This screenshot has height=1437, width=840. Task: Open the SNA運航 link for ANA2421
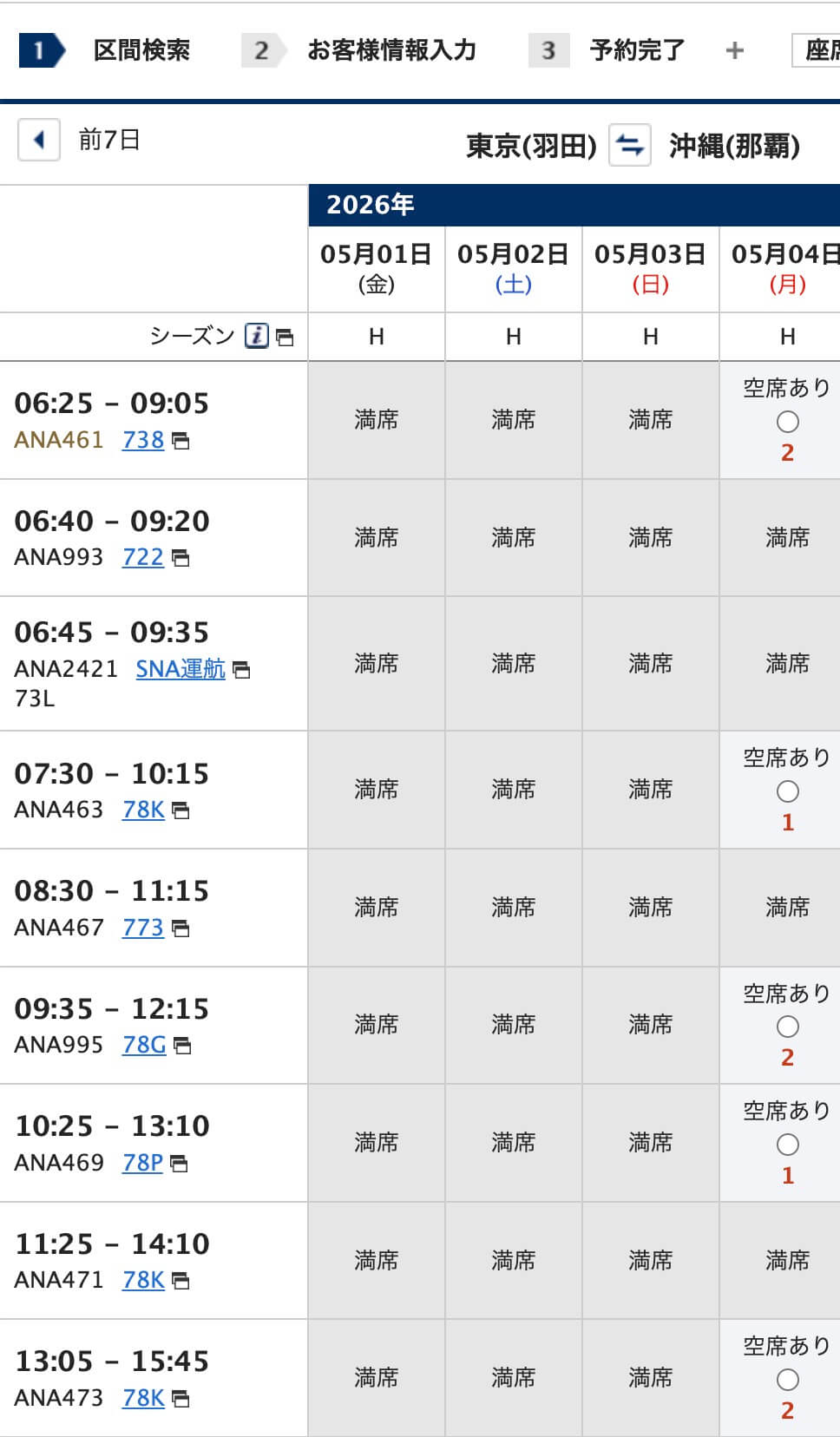coord(180,669)
